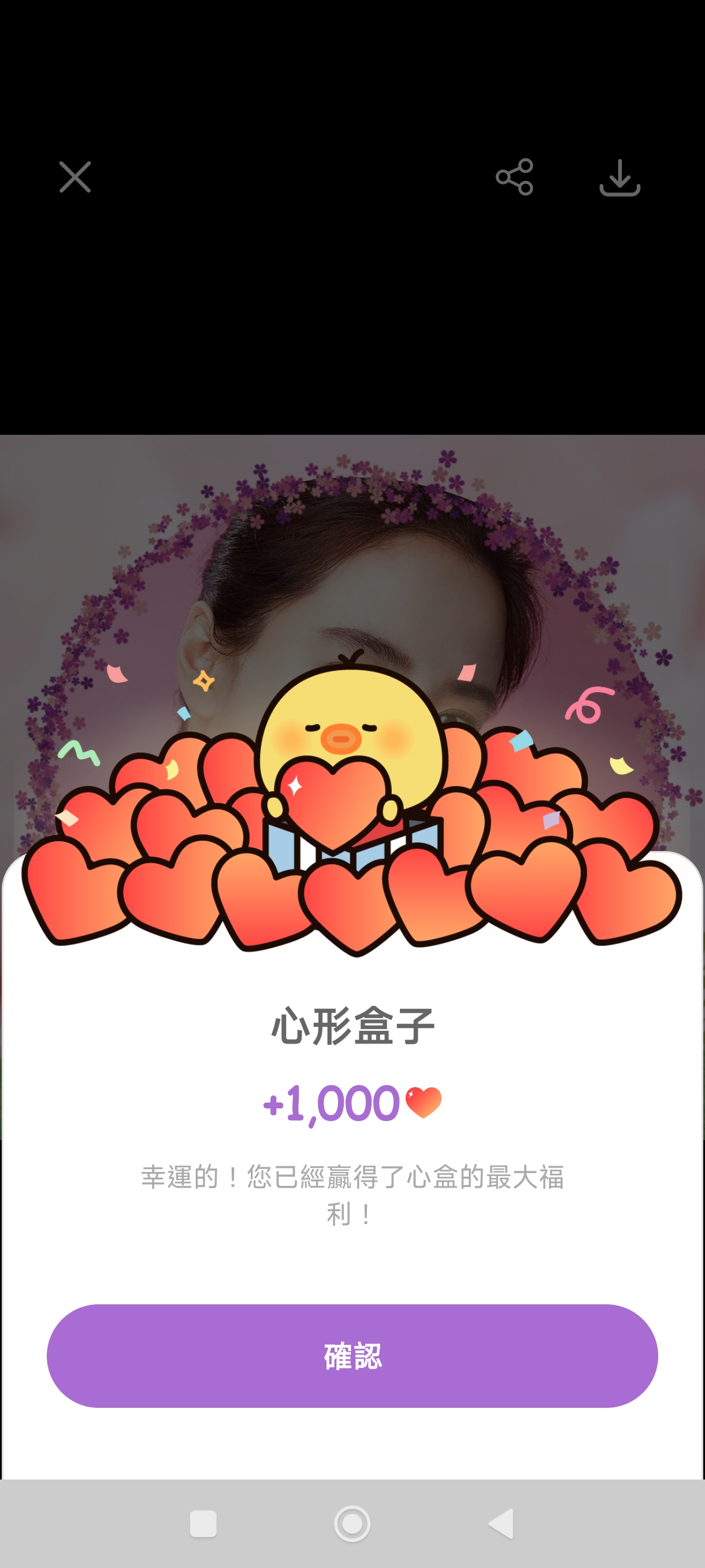Image resolution: width=705 pixels, height=1568 pixels.
Task: Close the reward popup with the X icon
Action: (x=75, y=177)
